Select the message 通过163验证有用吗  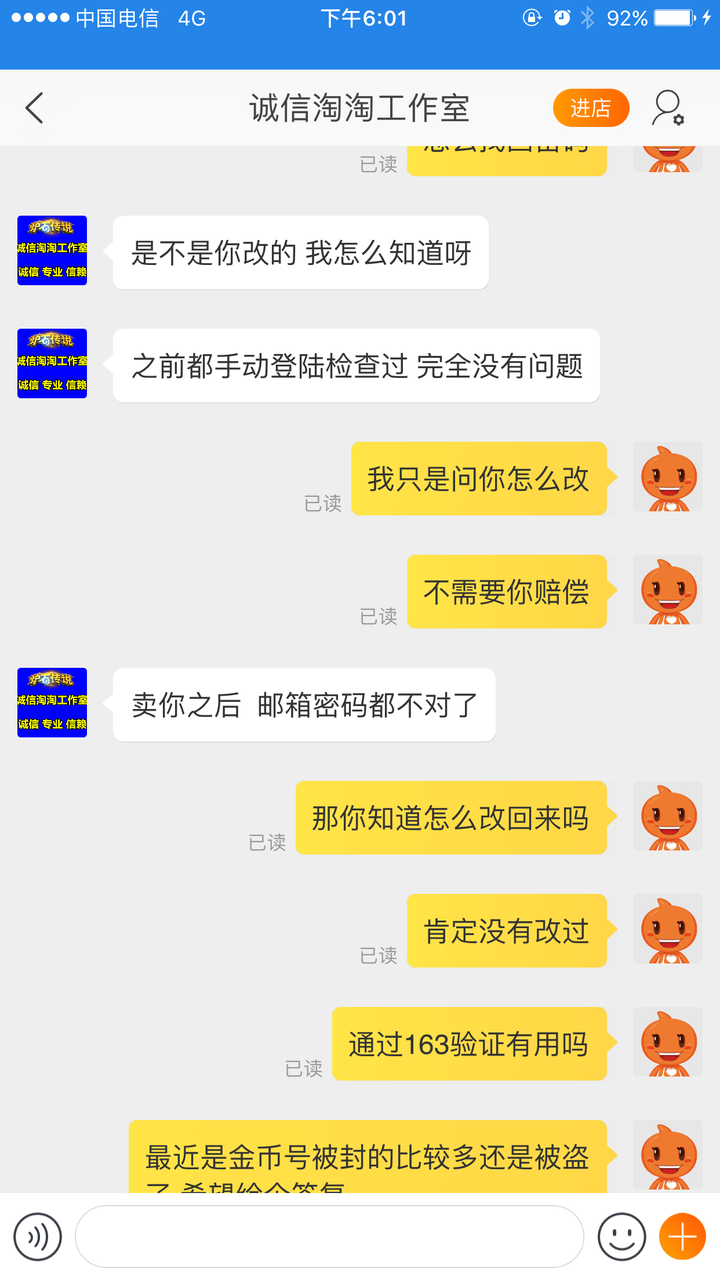click(x=469, y=1043)
